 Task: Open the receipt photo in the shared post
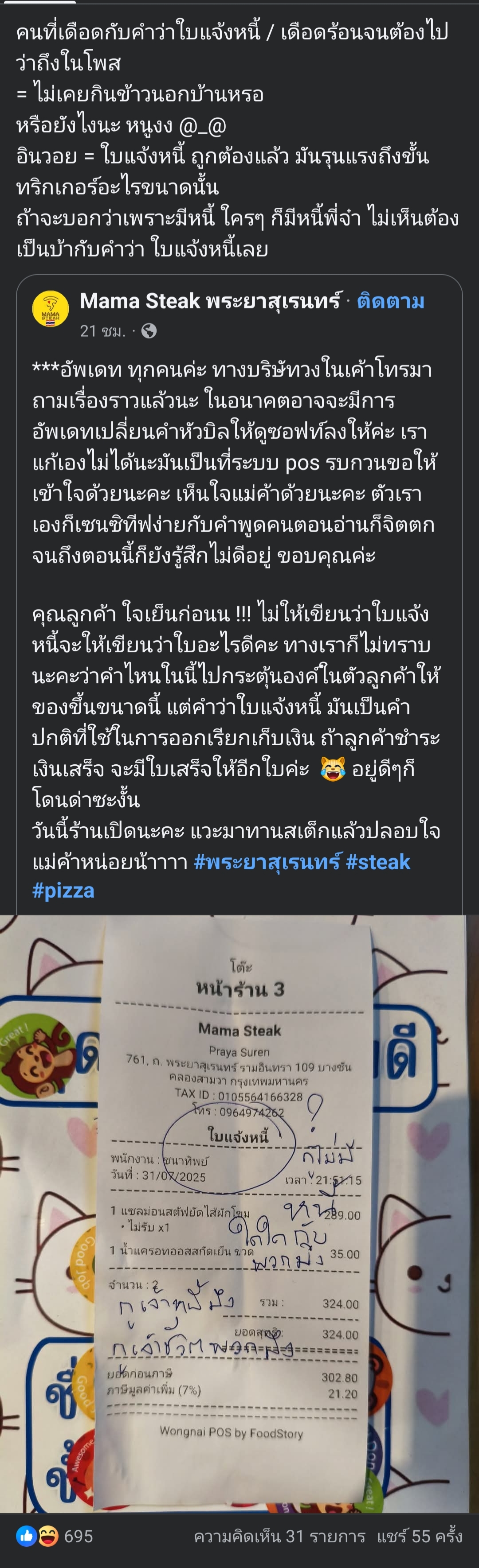[239, 1211]
